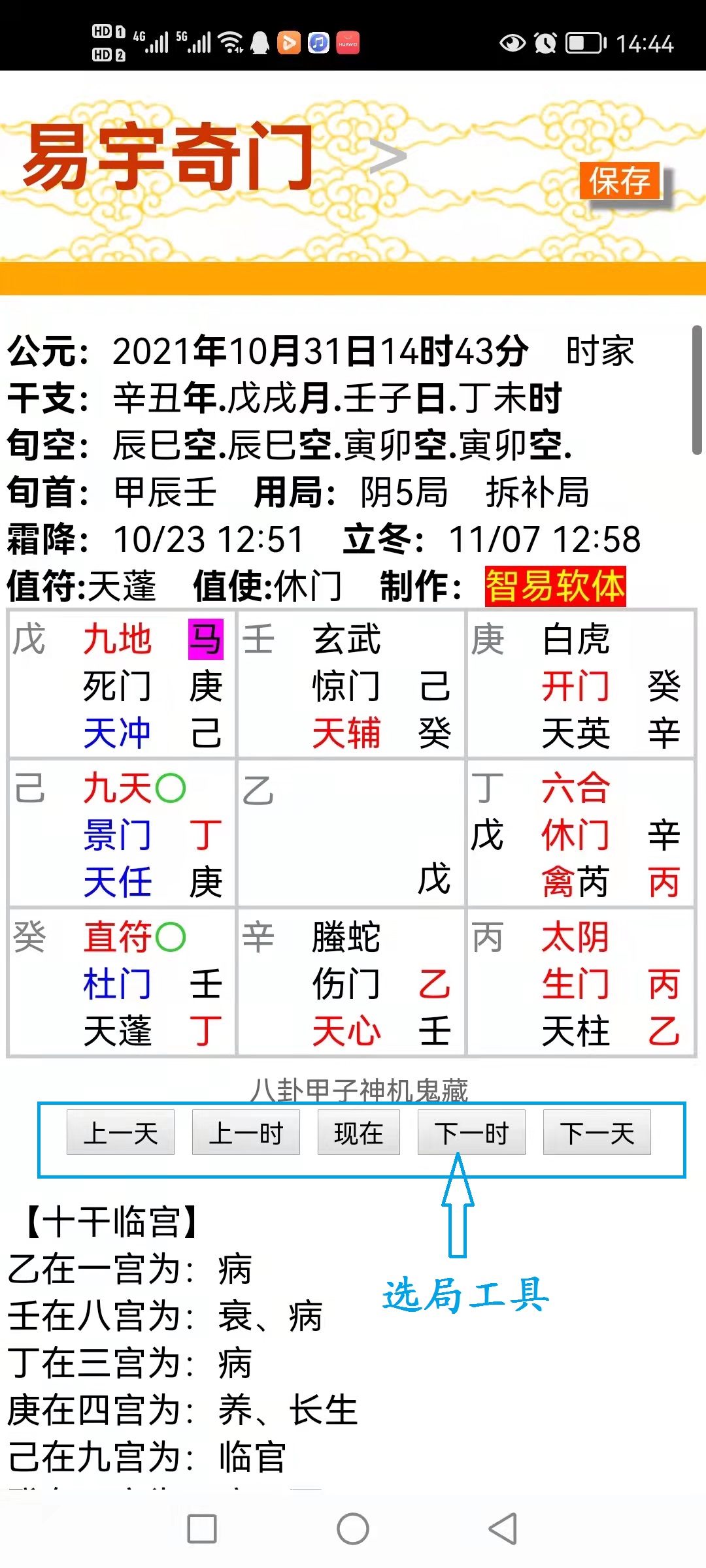The image size is (706, 1568).
Task: Go to previous day with 上一天
Action: [x=120, y=1132]
